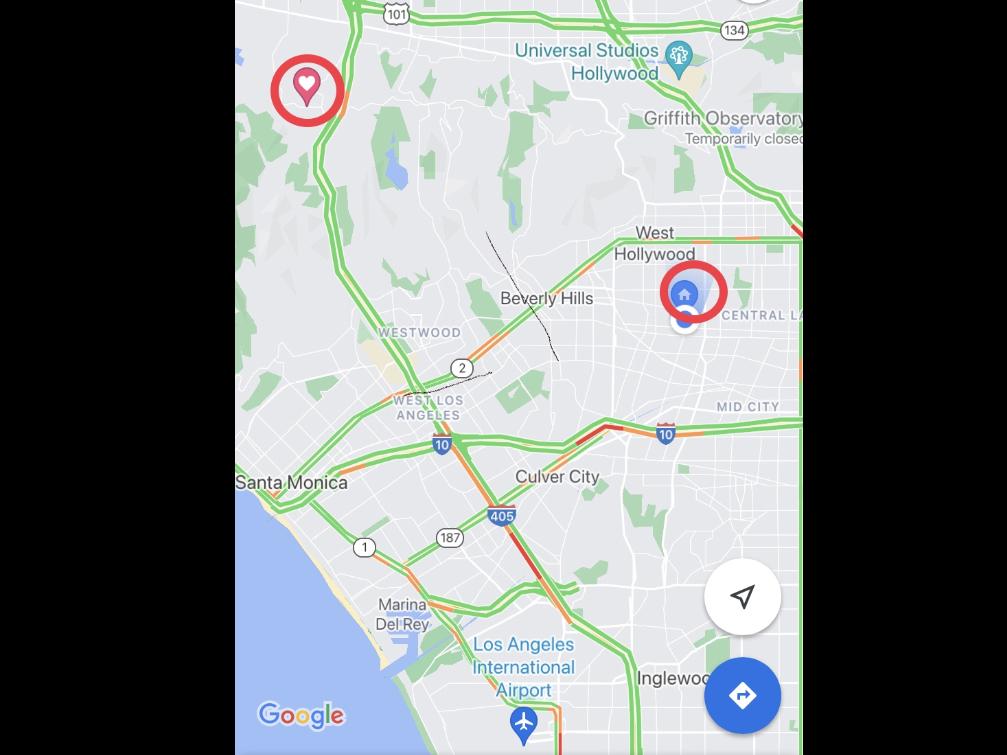The image size is (1007, 755).
Task: Select the blue Home marker
Action: (x=685, y=293)
